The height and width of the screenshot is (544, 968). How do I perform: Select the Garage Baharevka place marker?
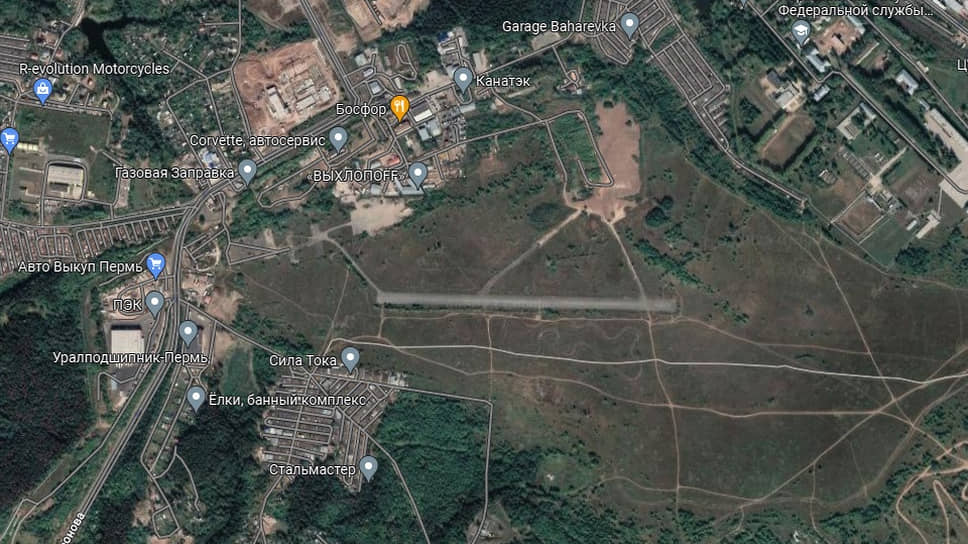pos(629,24)
